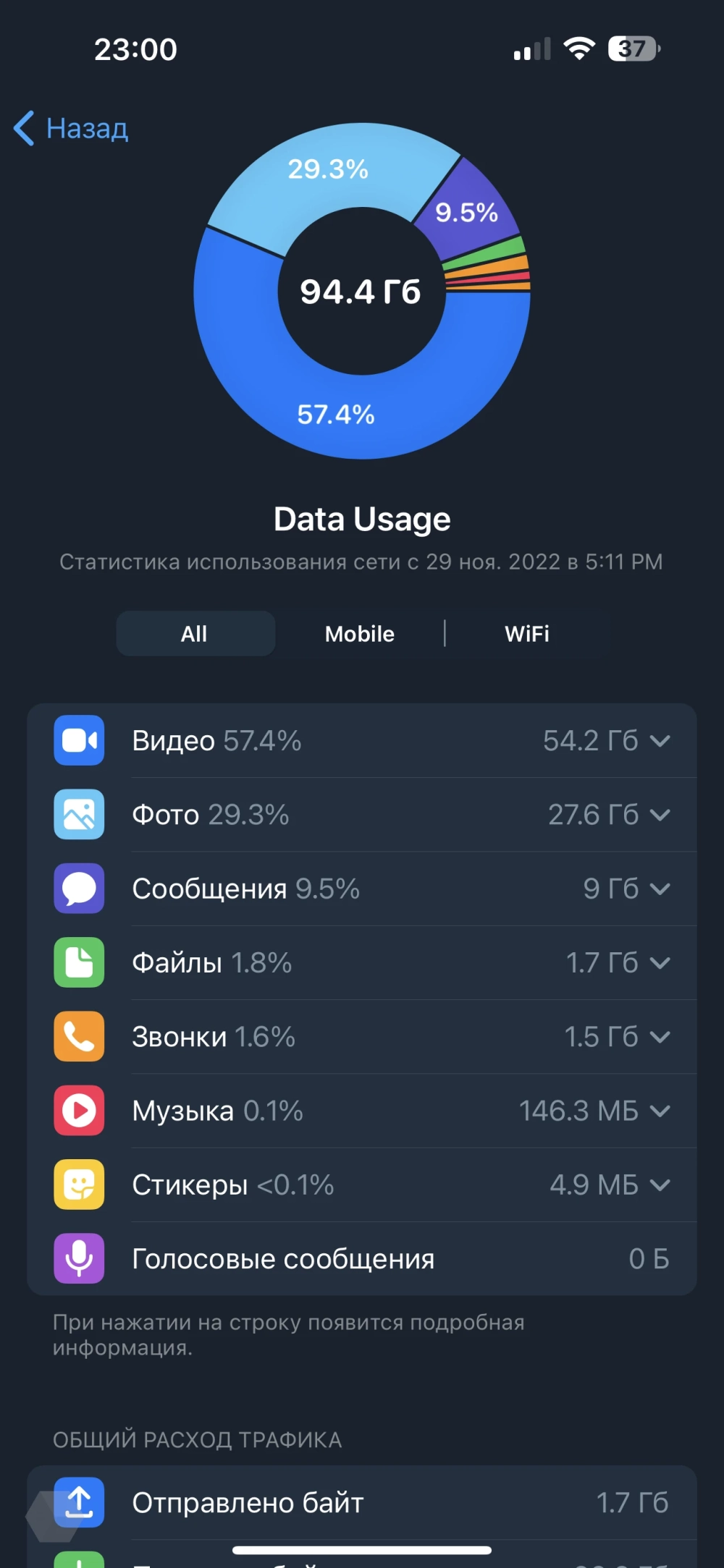Show Стикеры usage breakdown
Image resolution: width=724 pixels, height=1568 pixels.
362,1185
